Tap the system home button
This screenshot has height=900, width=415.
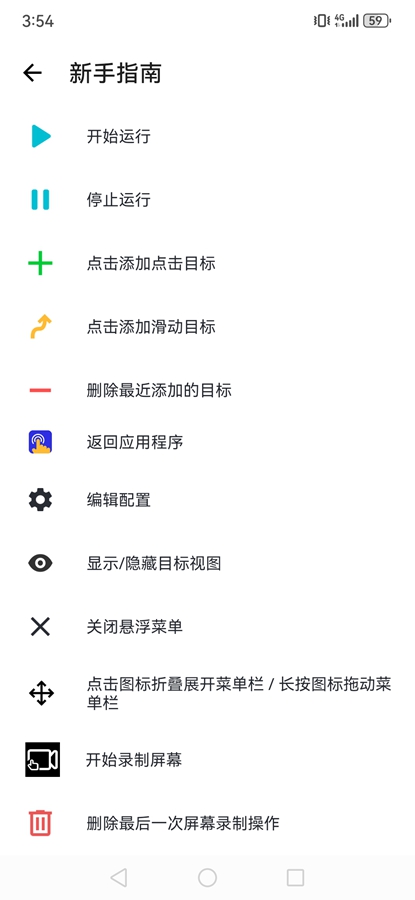pyautogui.click(x=207, y=877)
